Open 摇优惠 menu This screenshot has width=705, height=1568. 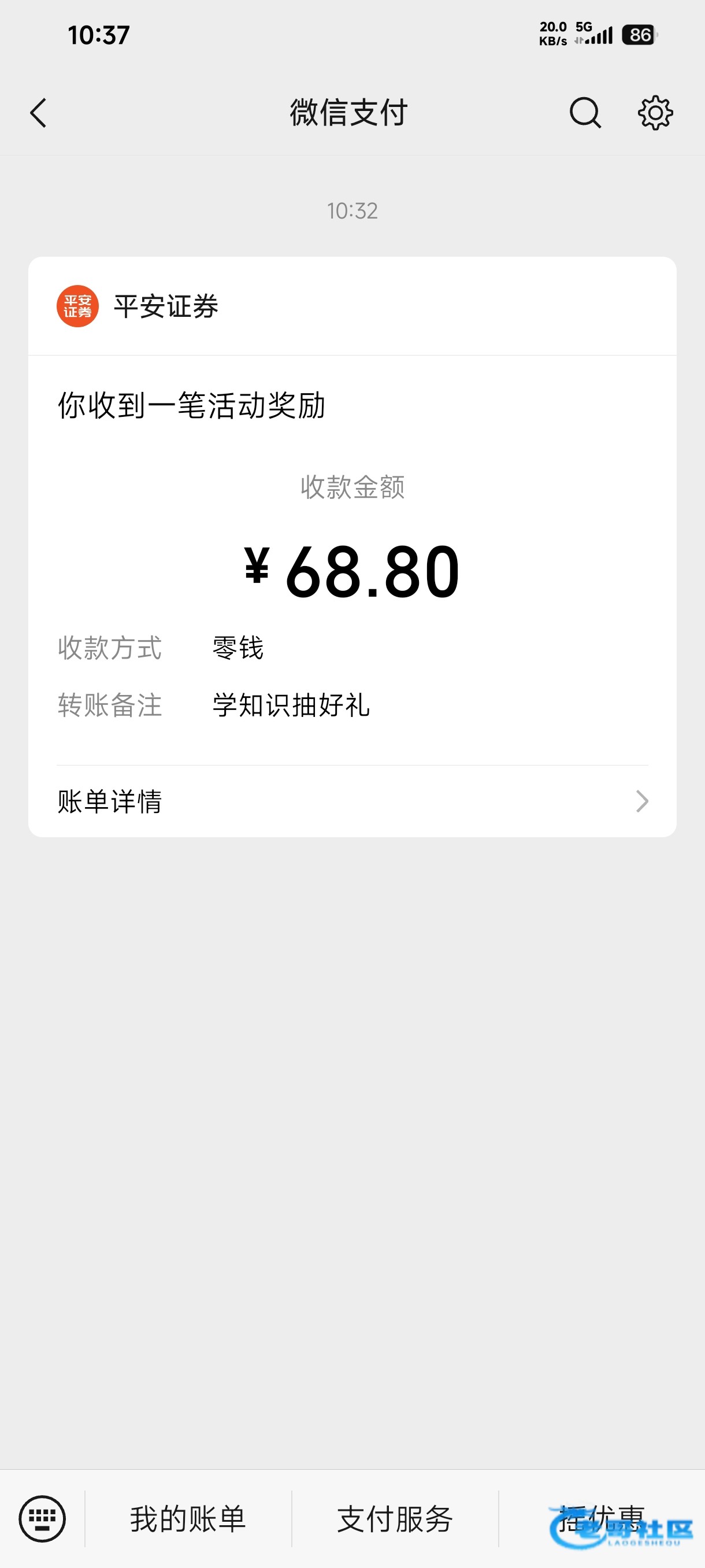click(x=601, y=1519)
